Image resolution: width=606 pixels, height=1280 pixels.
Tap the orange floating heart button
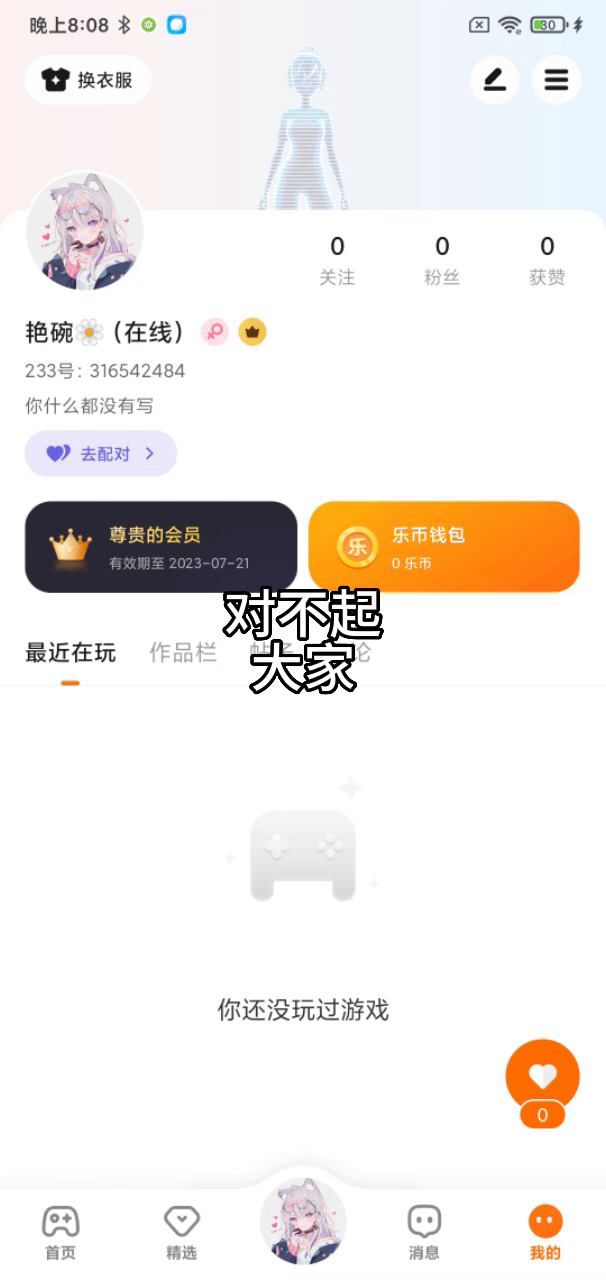[543, 1076]
